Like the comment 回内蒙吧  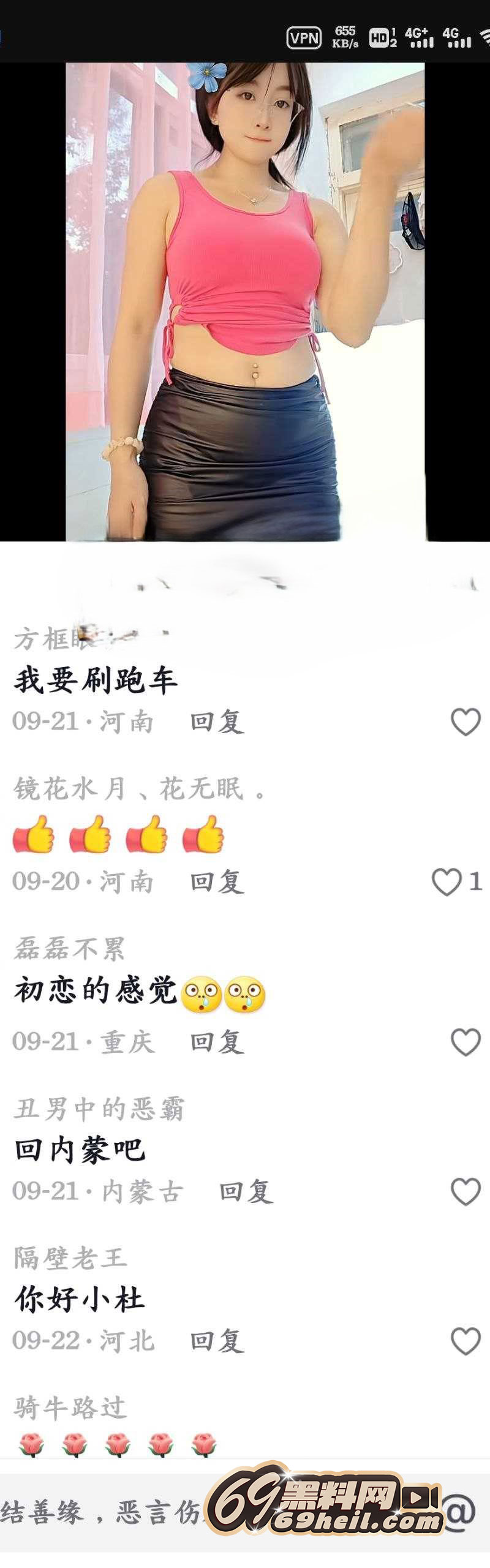466,1191
